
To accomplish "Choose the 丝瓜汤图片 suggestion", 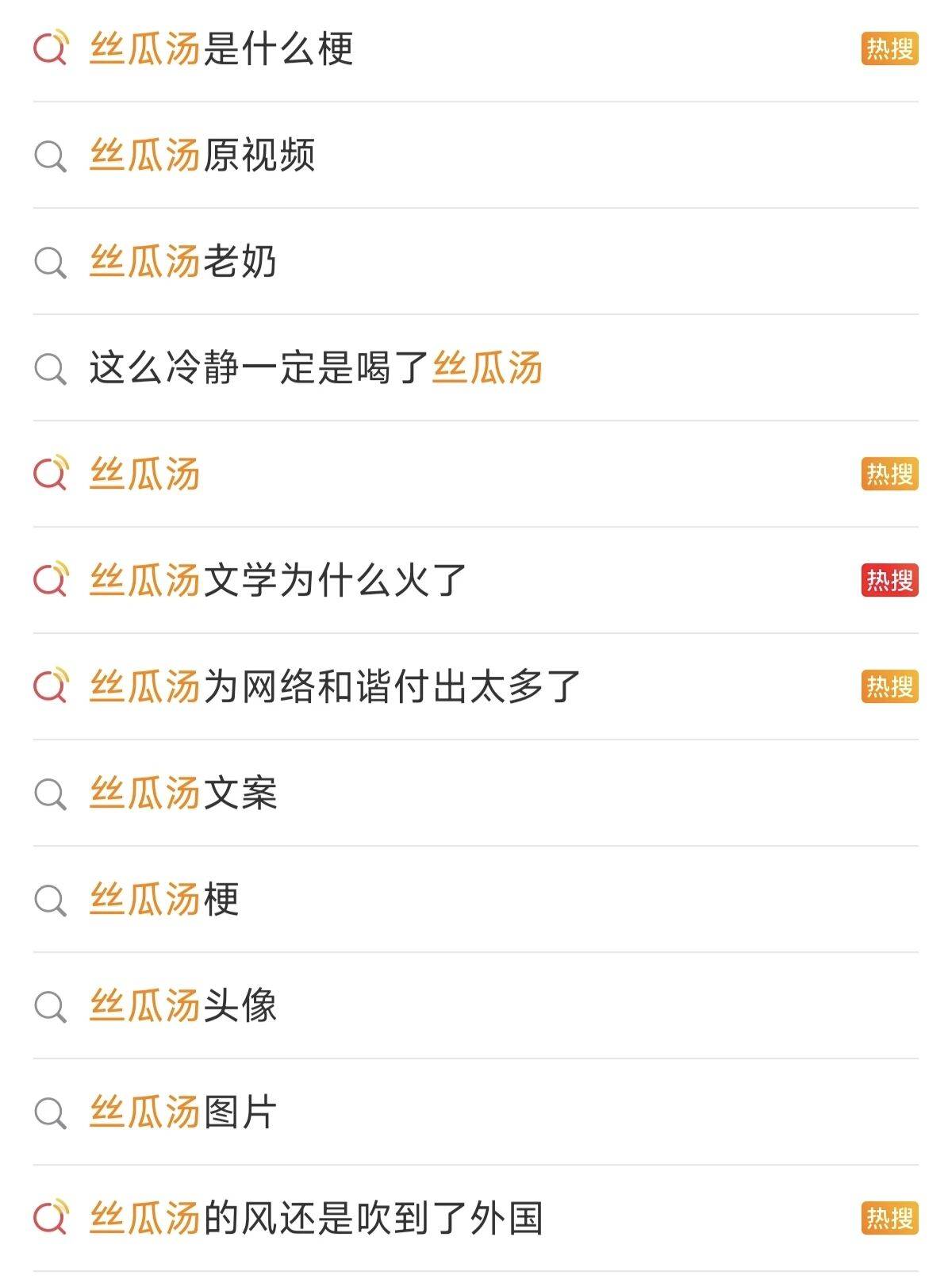I will [183, 1112].
